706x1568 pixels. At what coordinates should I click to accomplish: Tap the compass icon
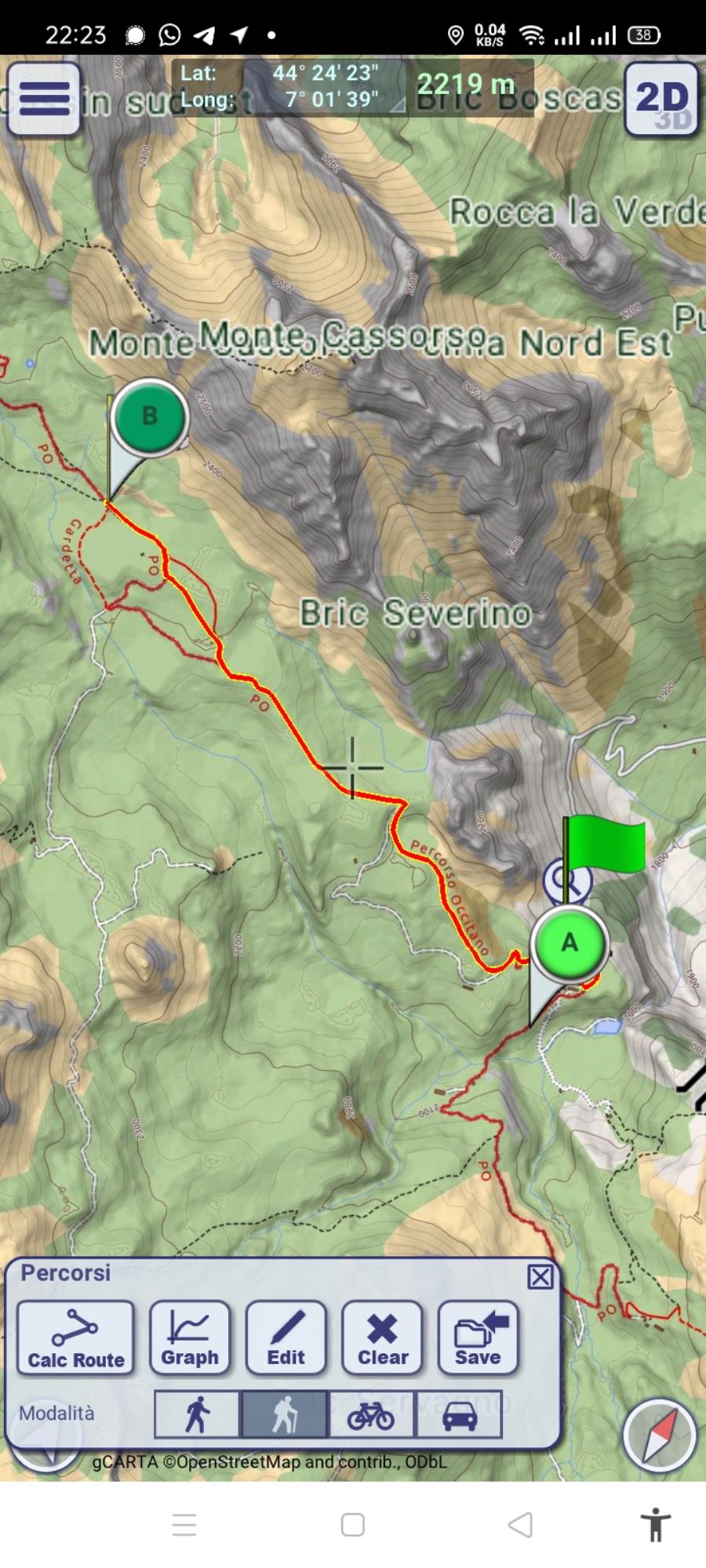pos(660,1436)
